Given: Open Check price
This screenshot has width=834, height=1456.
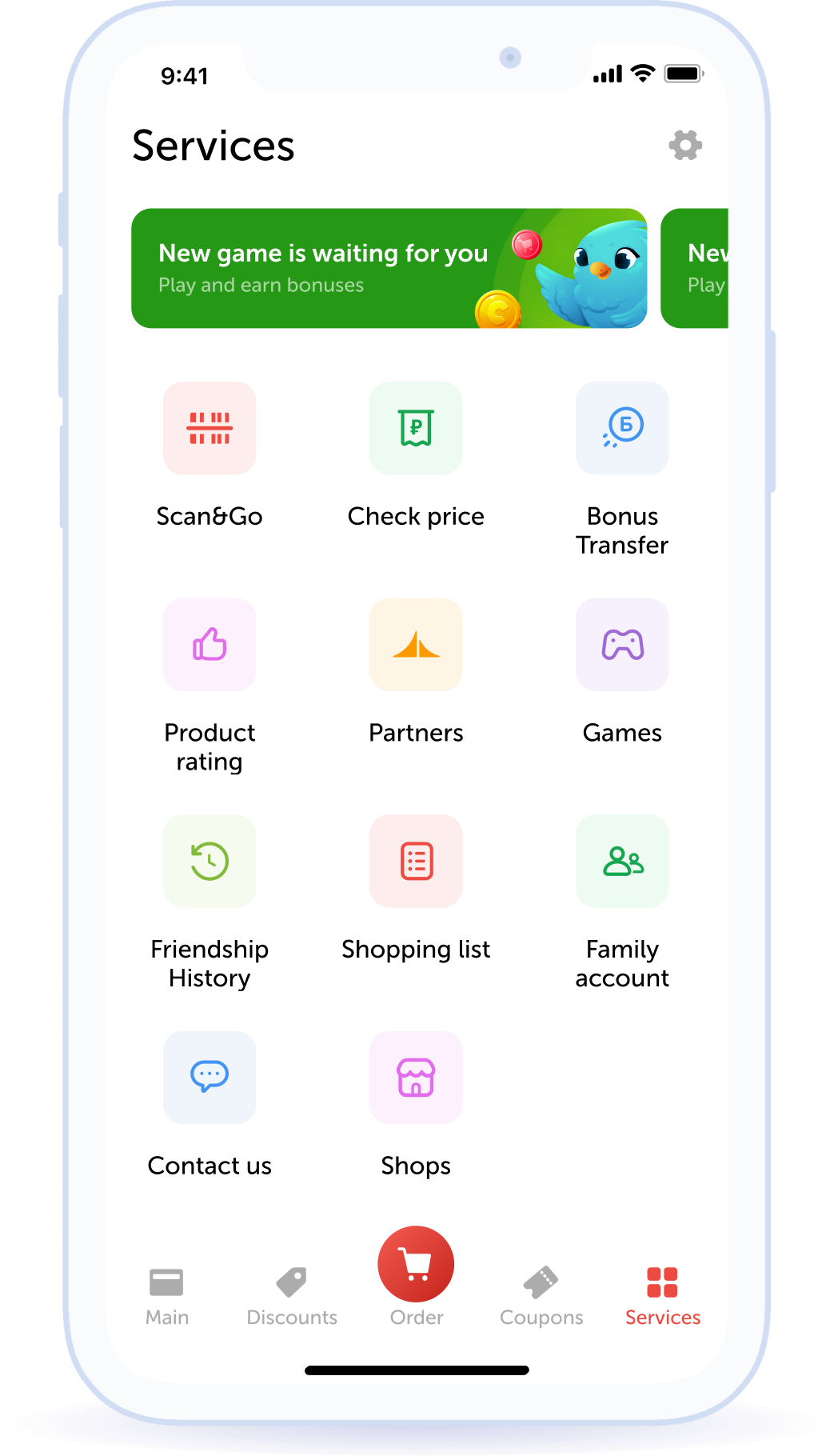Looking at the screenshot, I should click(416, 428).
